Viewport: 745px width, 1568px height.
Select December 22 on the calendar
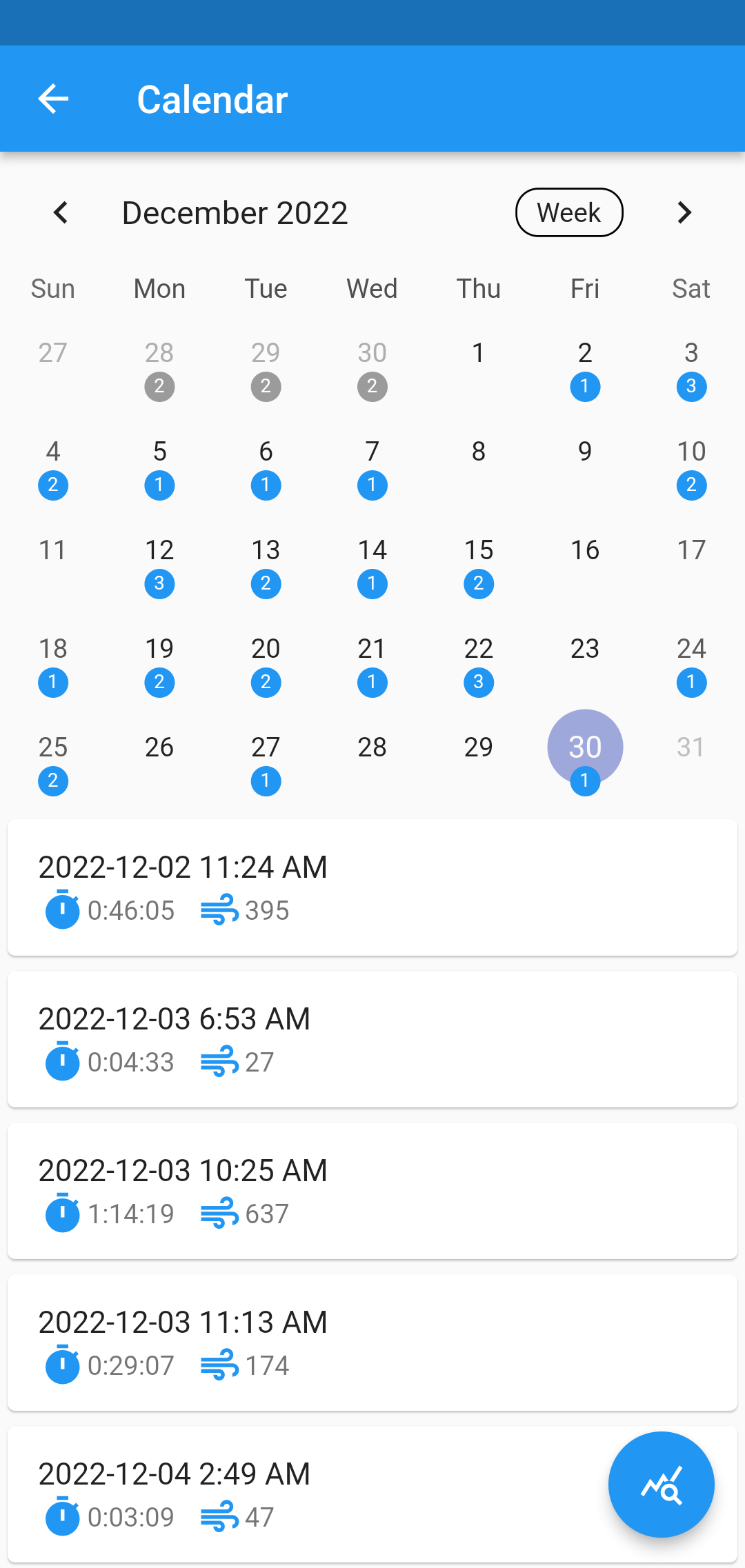[479, 666]
